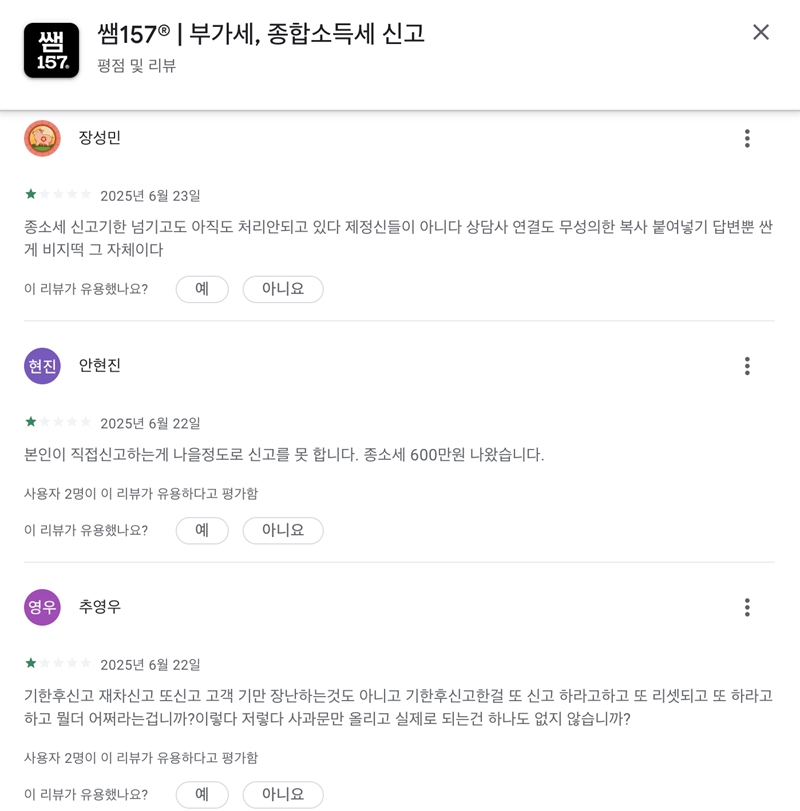Open the overflow menu on 장성민's review
Image resolution: width=800 pixels, height=811 pixels.
(747, 139)
